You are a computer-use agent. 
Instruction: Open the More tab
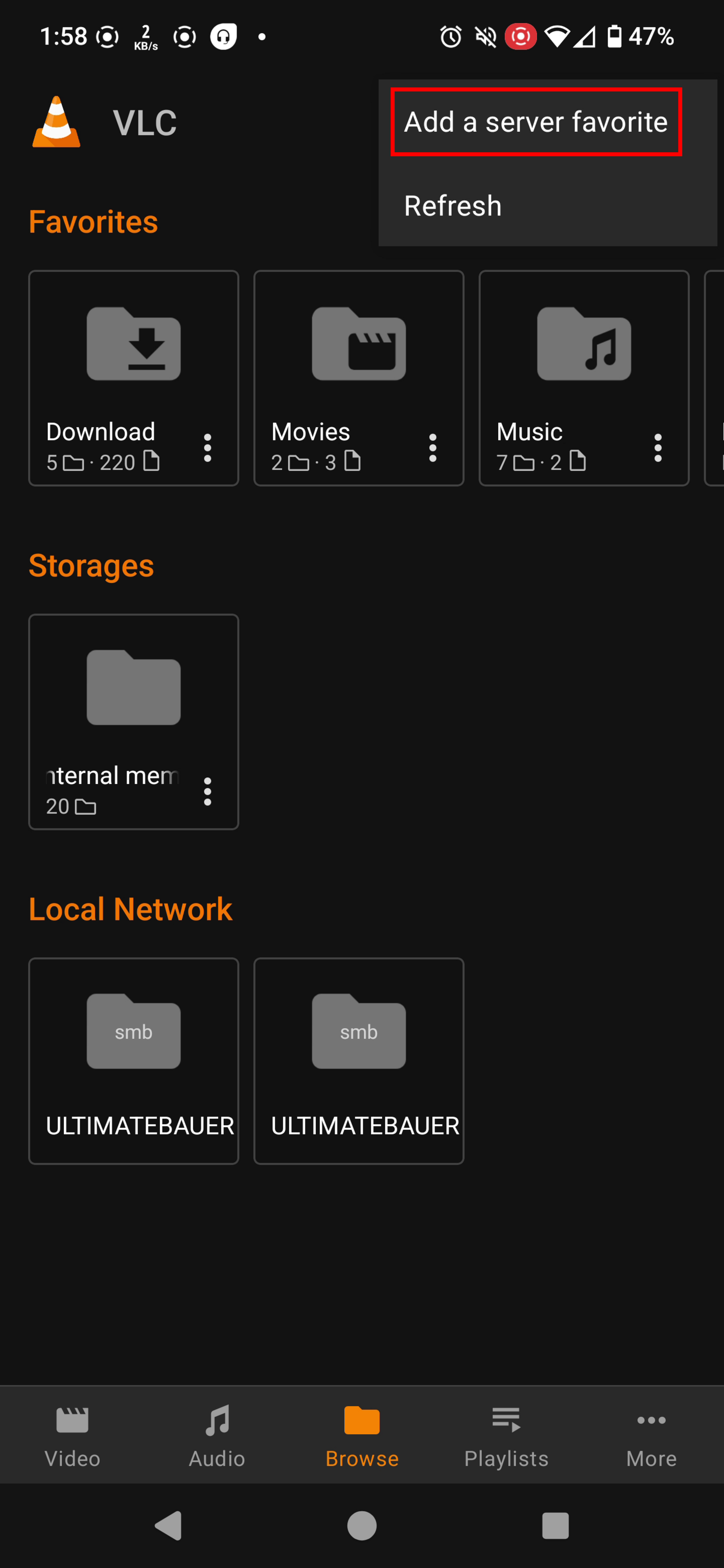[651, 1436]
